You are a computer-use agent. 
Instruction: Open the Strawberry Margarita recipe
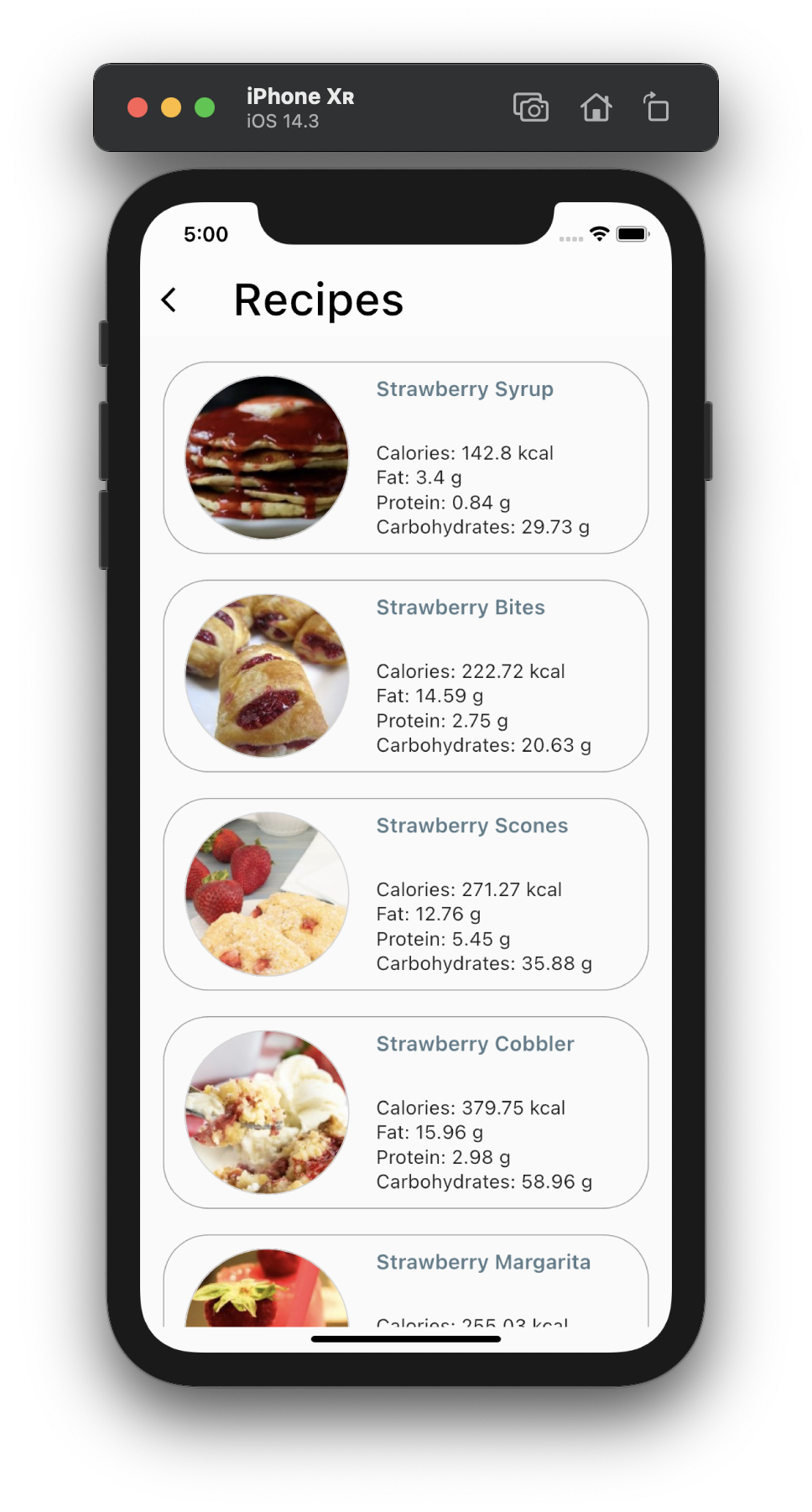pyautogui.click(x=405, y=1282)
